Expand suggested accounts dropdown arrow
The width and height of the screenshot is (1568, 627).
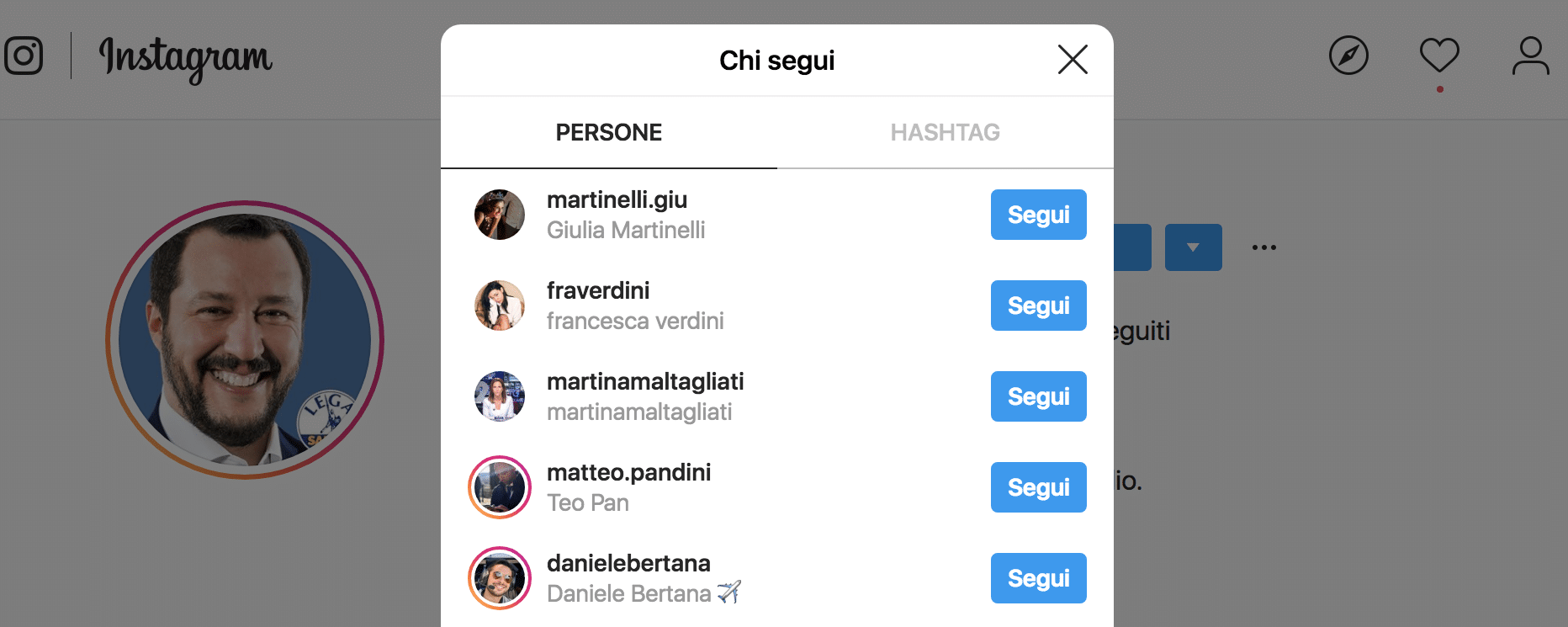click(x=1193, y=247)
